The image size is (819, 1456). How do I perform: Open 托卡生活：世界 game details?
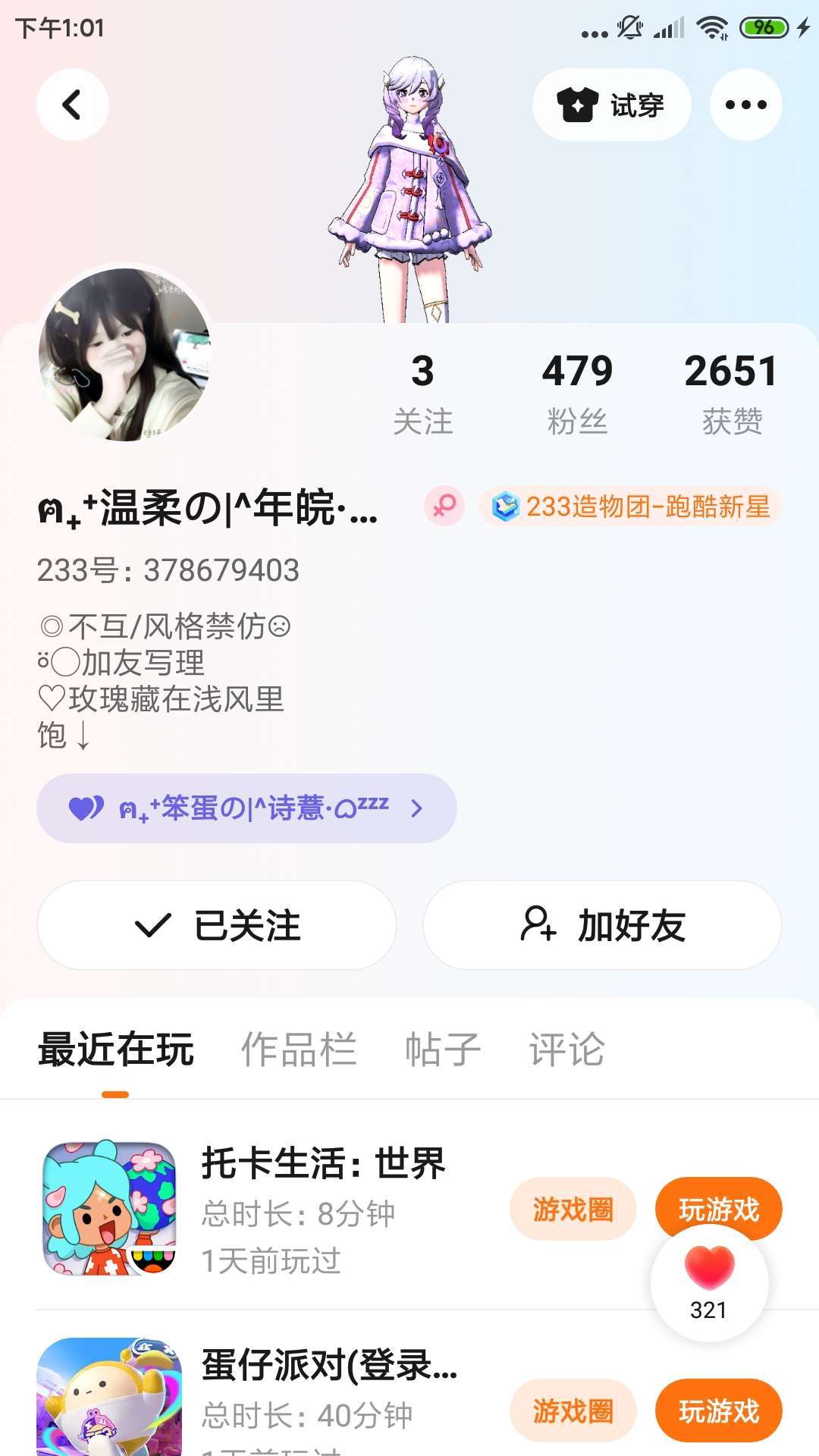click(x=323, y=1164)
